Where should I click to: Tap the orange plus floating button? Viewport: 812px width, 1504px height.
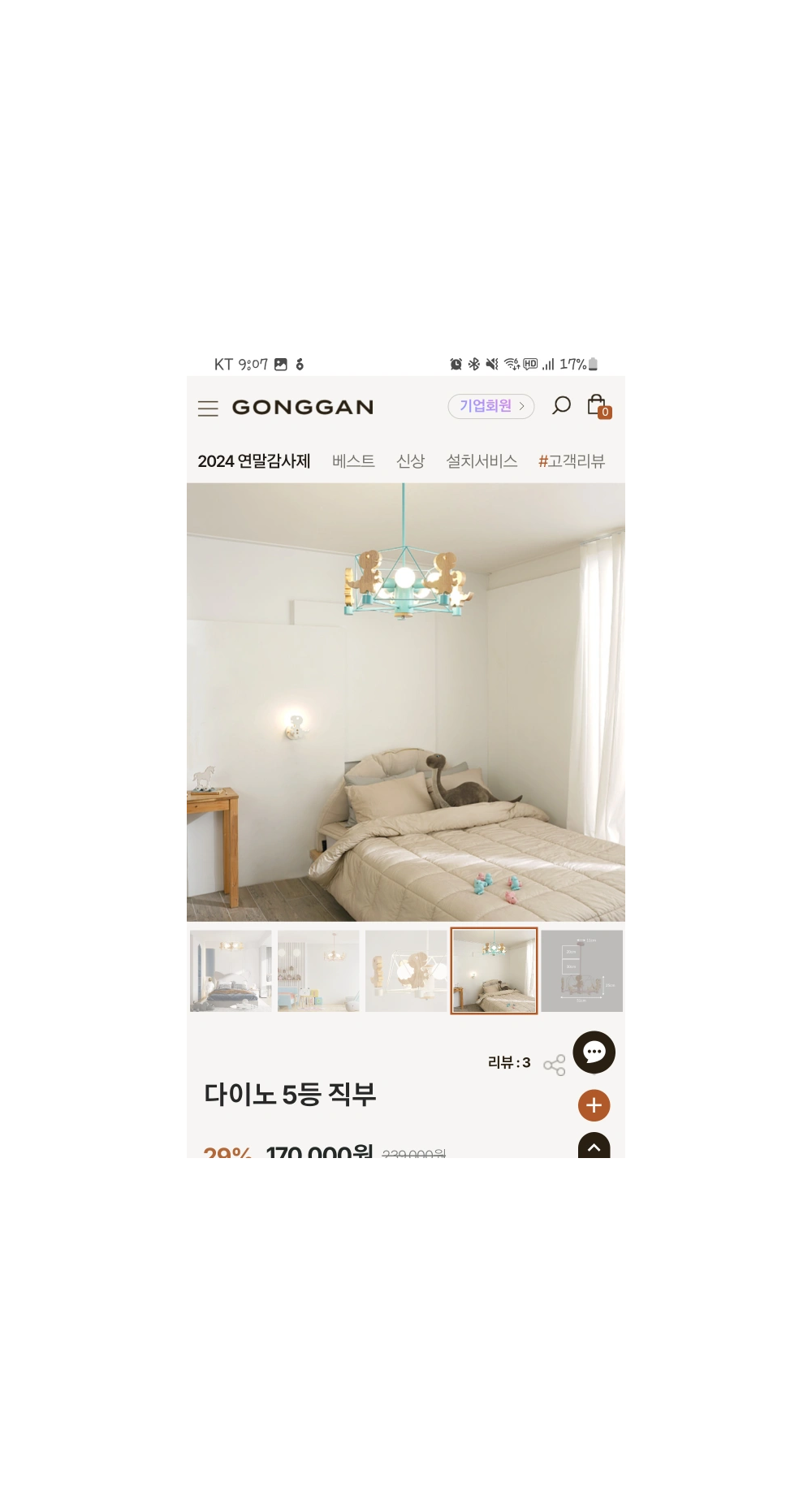(594, 1105)
